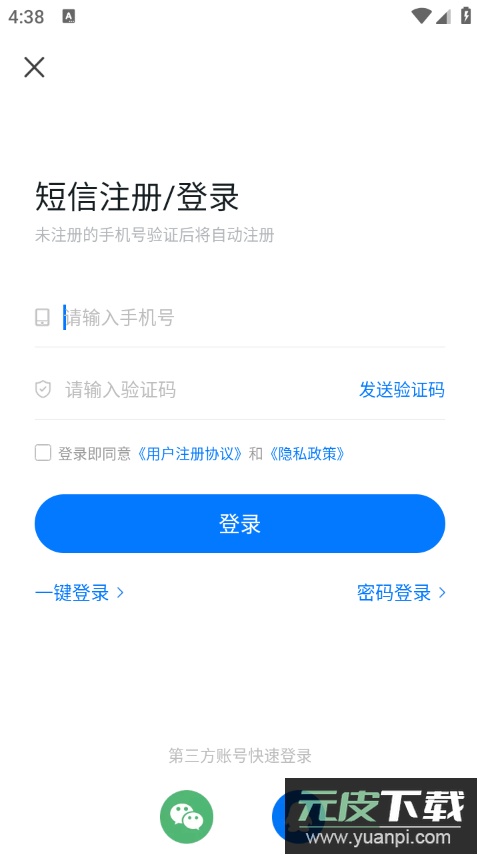Screen dimensions: 480x855
Task: Open the 《用户注册协议》 link
Action: 189,453
